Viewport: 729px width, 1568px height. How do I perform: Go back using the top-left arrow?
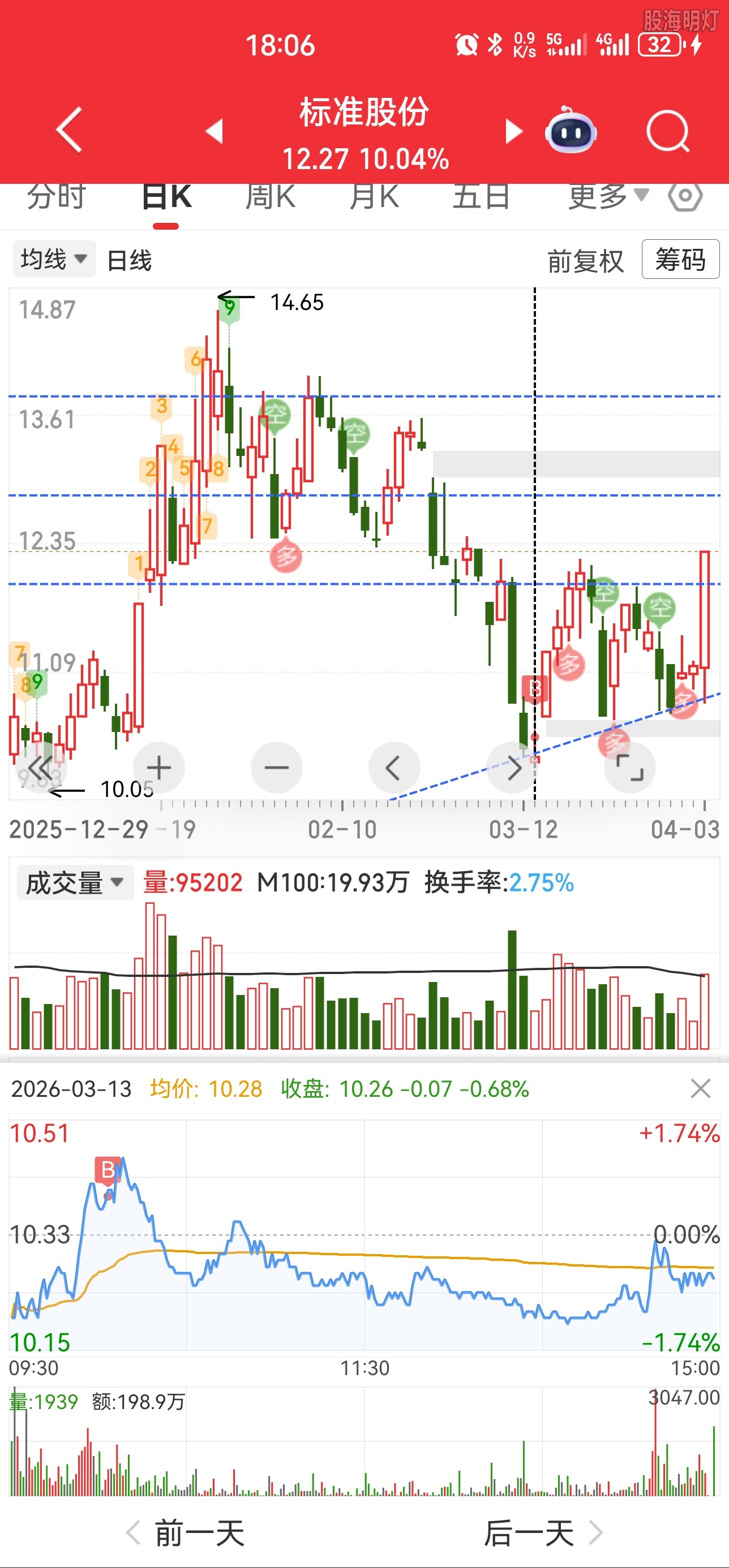pyautogui.click(x=69, y=130)
